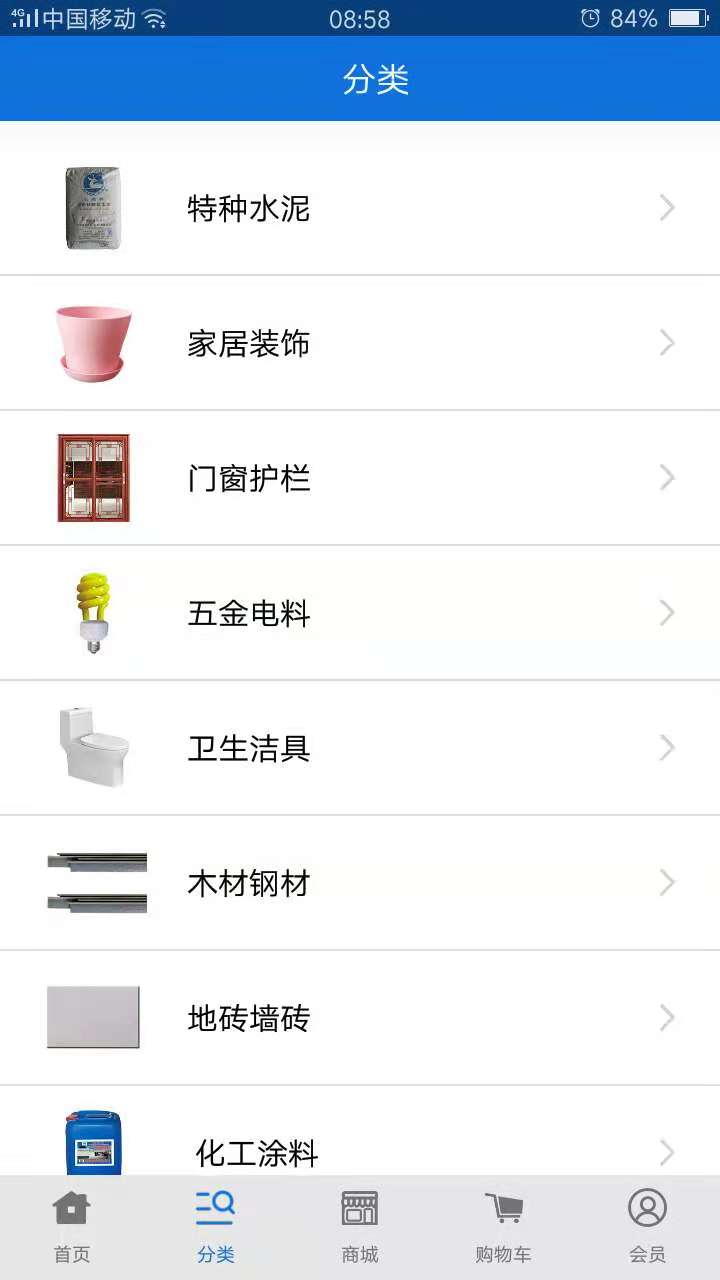This screenshot has height=1280, width=720.
Task: Expand the 卫生洁具 category chevron
Action: (666, 747)
